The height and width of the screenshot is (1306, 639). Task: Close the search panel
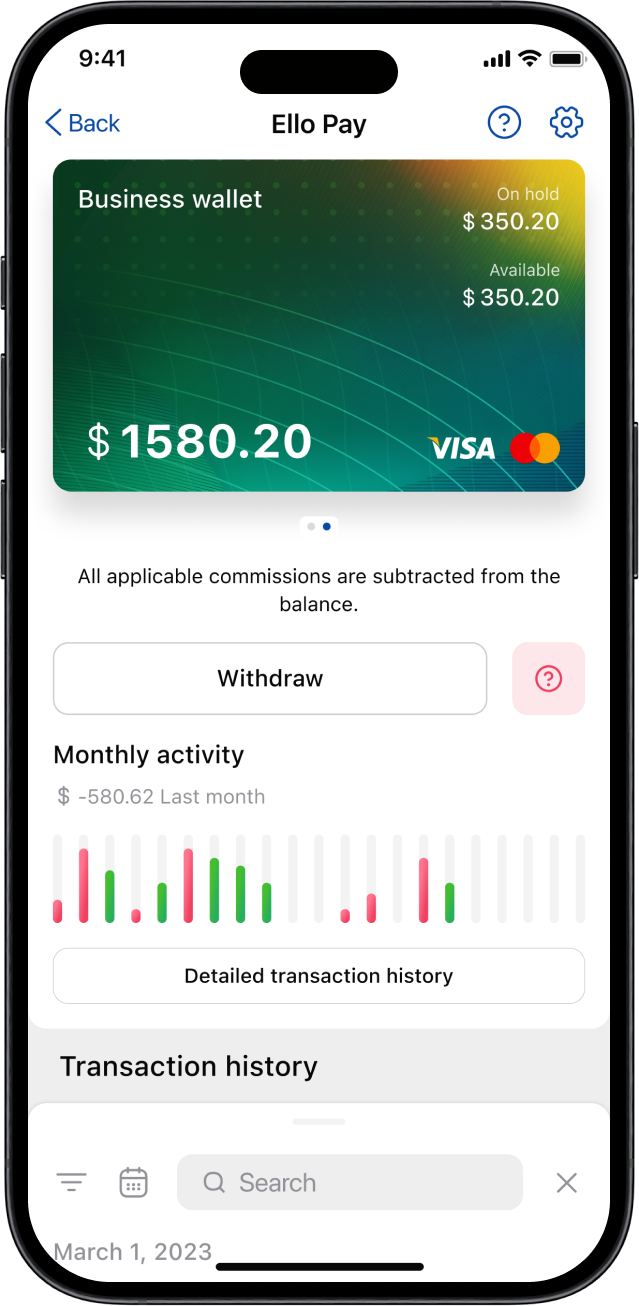[x=566, y=1182]
